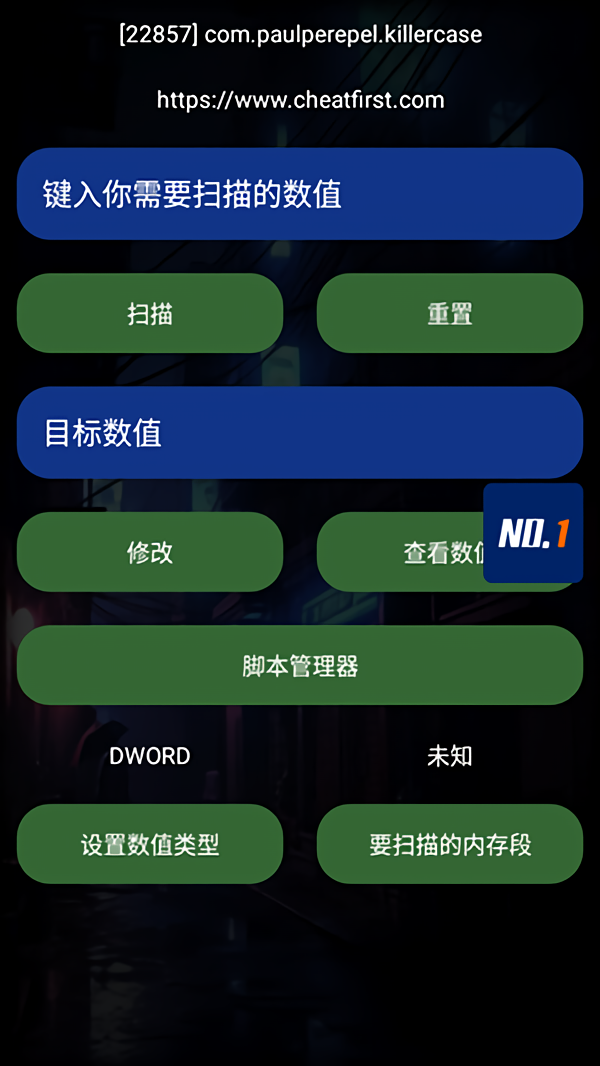Screen dimensions: 600x1066
Task: Open 查看数值 to view values
Action: pos(400,552)
